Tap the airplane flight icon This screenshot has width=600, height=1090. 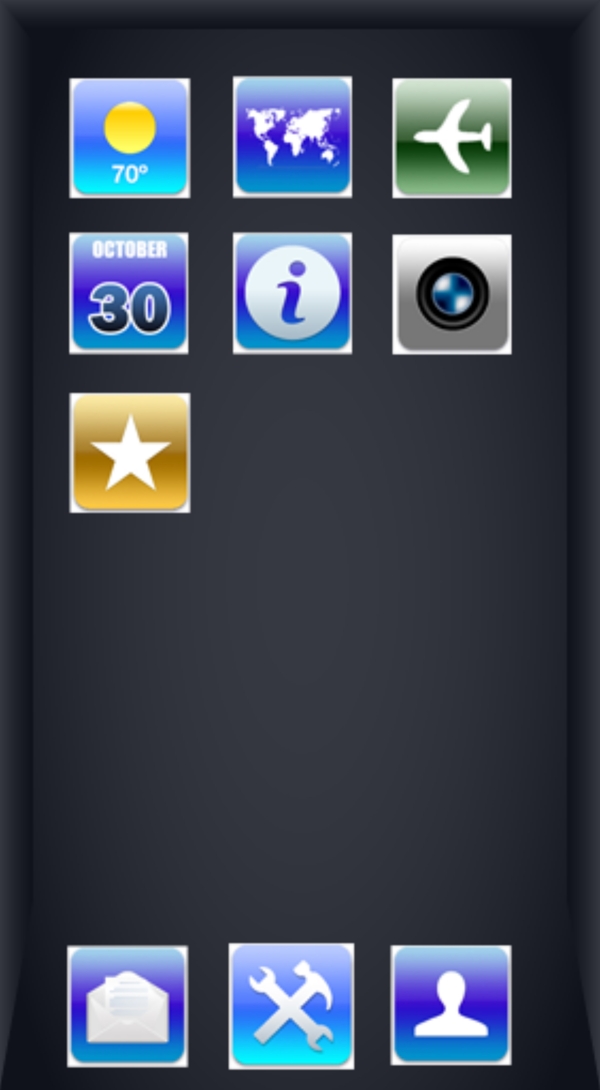[x=451, y=138]
